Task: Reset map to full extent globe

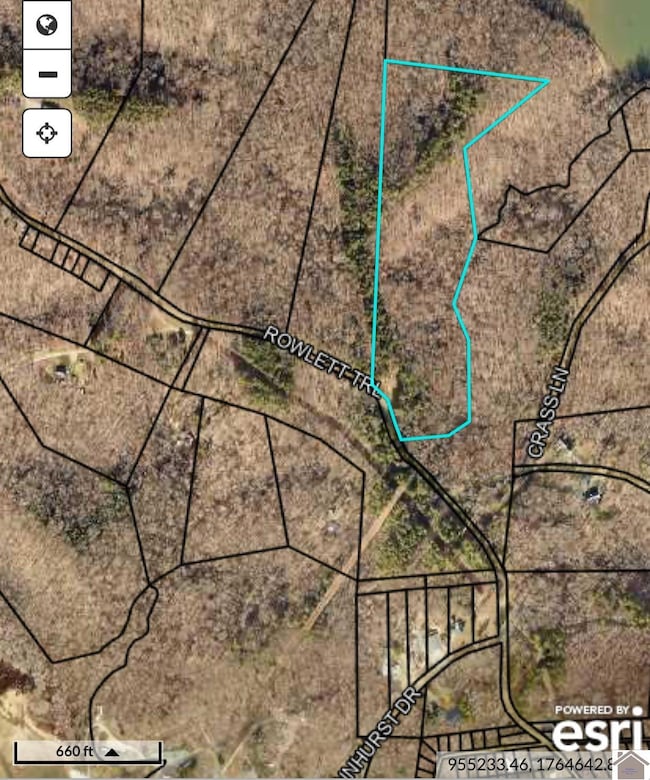Action: (x=46, y=25)
